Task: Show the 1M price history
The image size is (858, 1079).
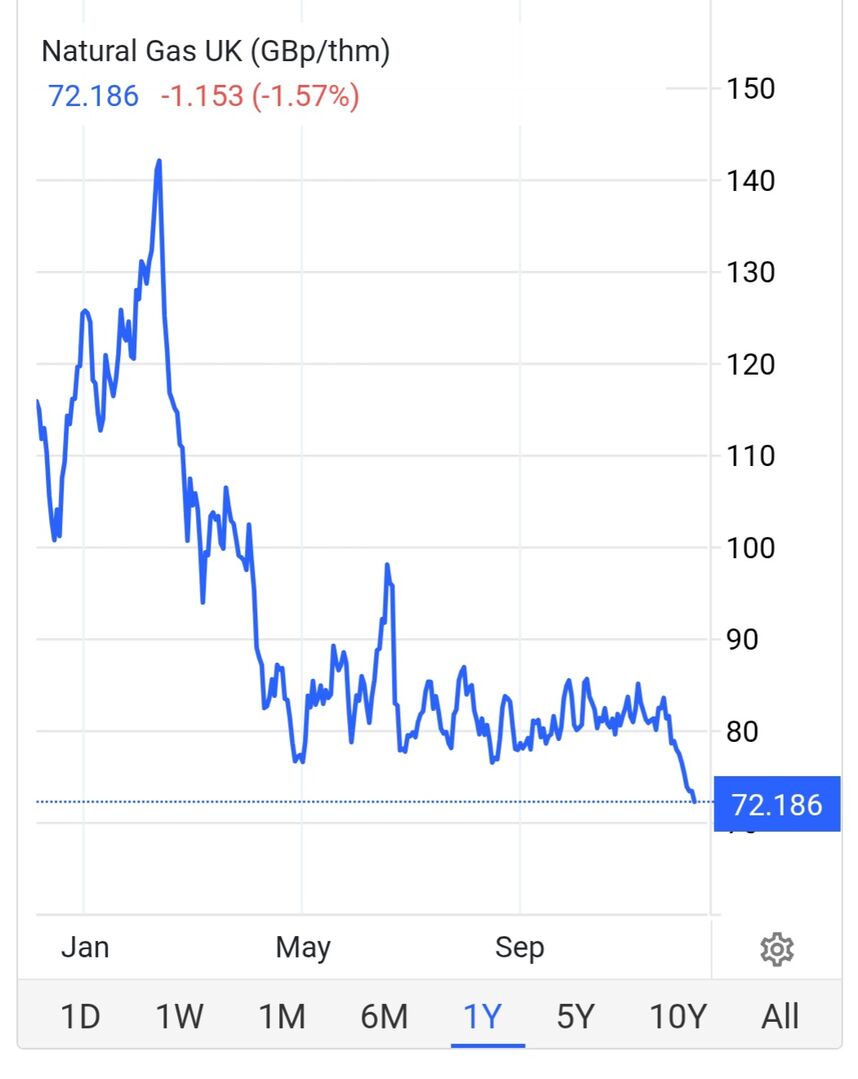Action: (282, 1017)
